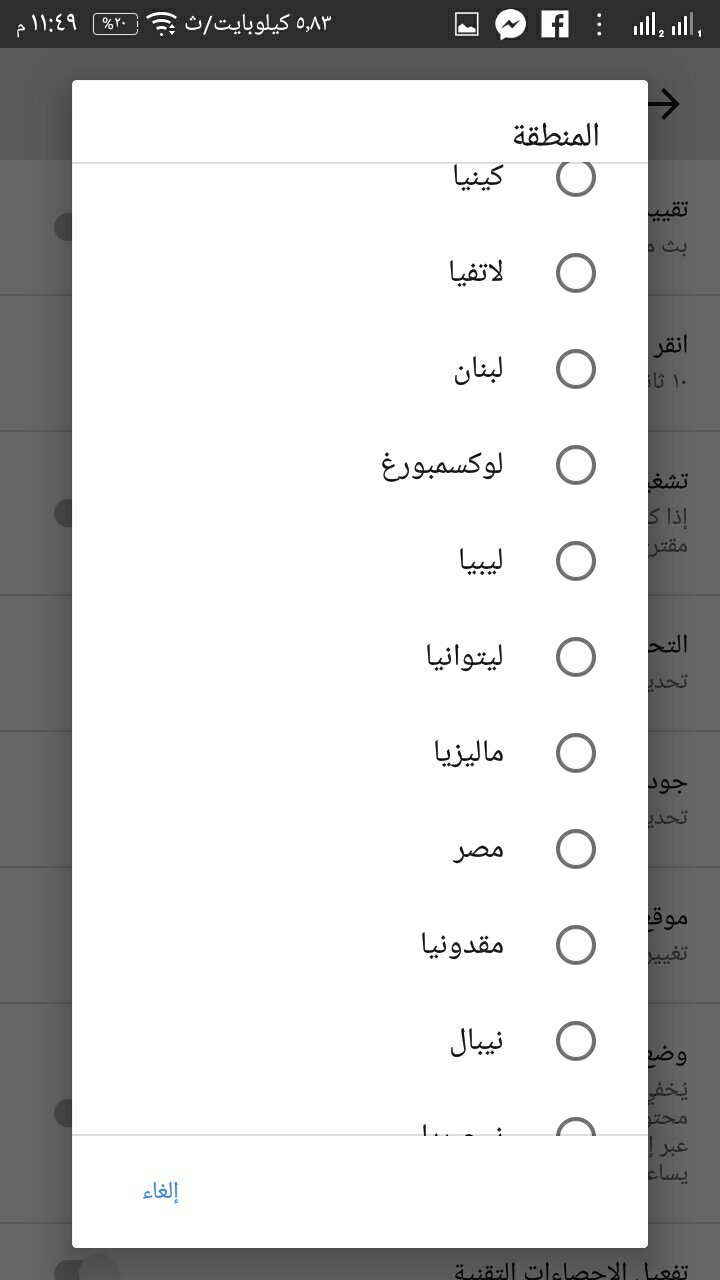Select مصر as the region
720x1280 pixels.
[x=360, y=849]
